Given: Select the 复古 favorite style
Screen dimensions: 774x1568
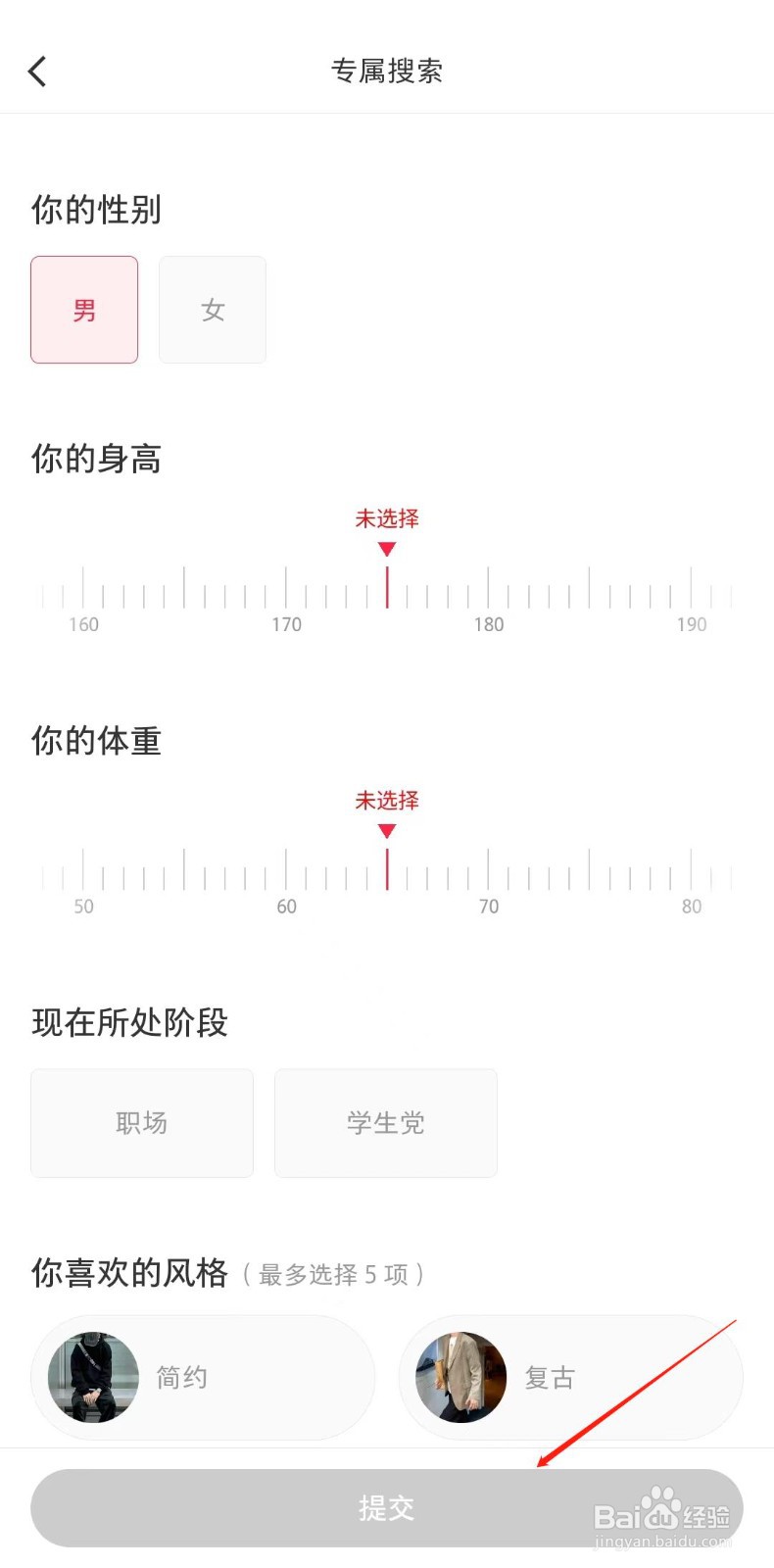Looking at the screenshot, I should [568, 1377].
